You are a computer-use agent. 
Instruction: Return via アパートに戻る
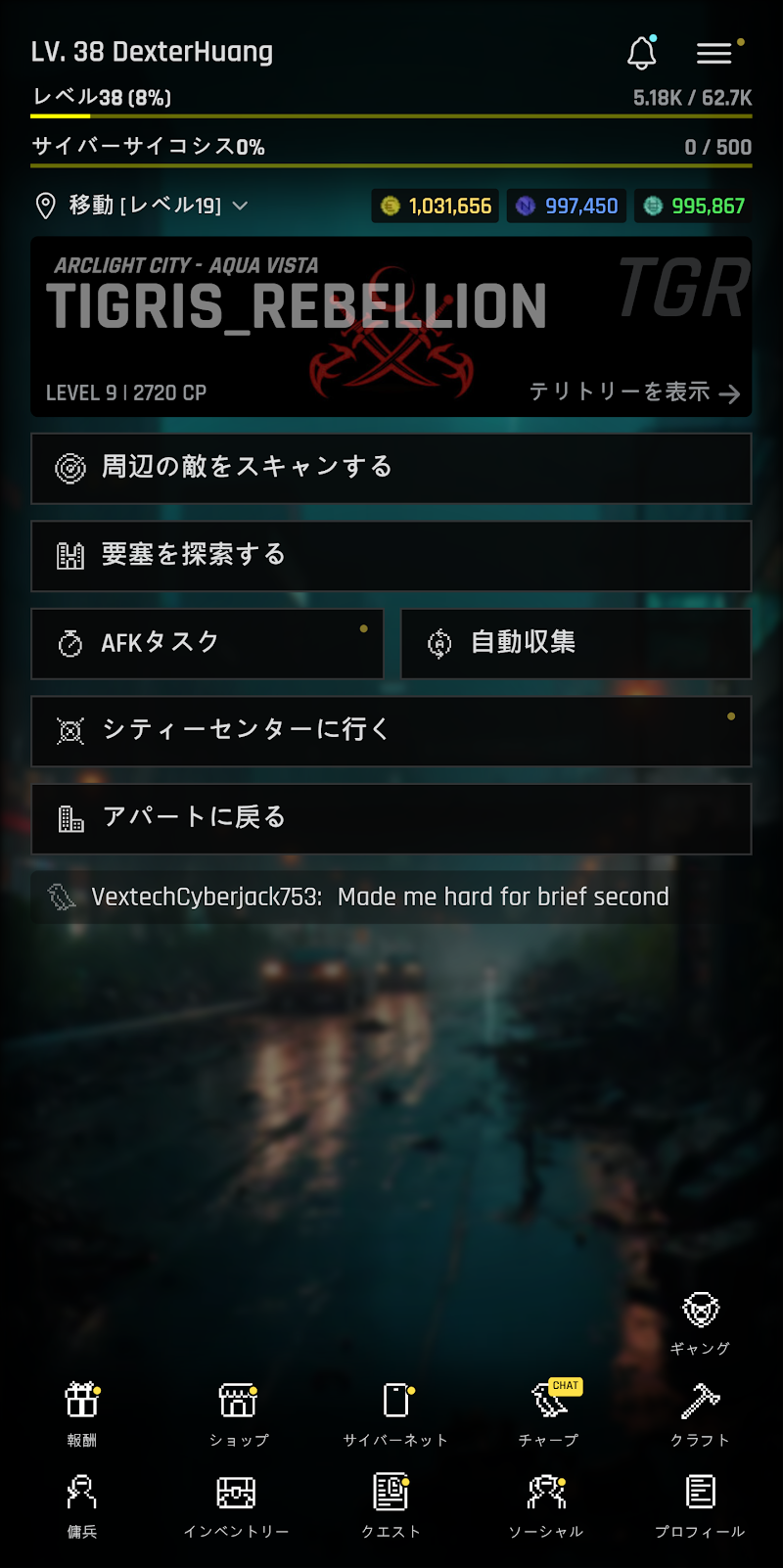coord(391,818)
